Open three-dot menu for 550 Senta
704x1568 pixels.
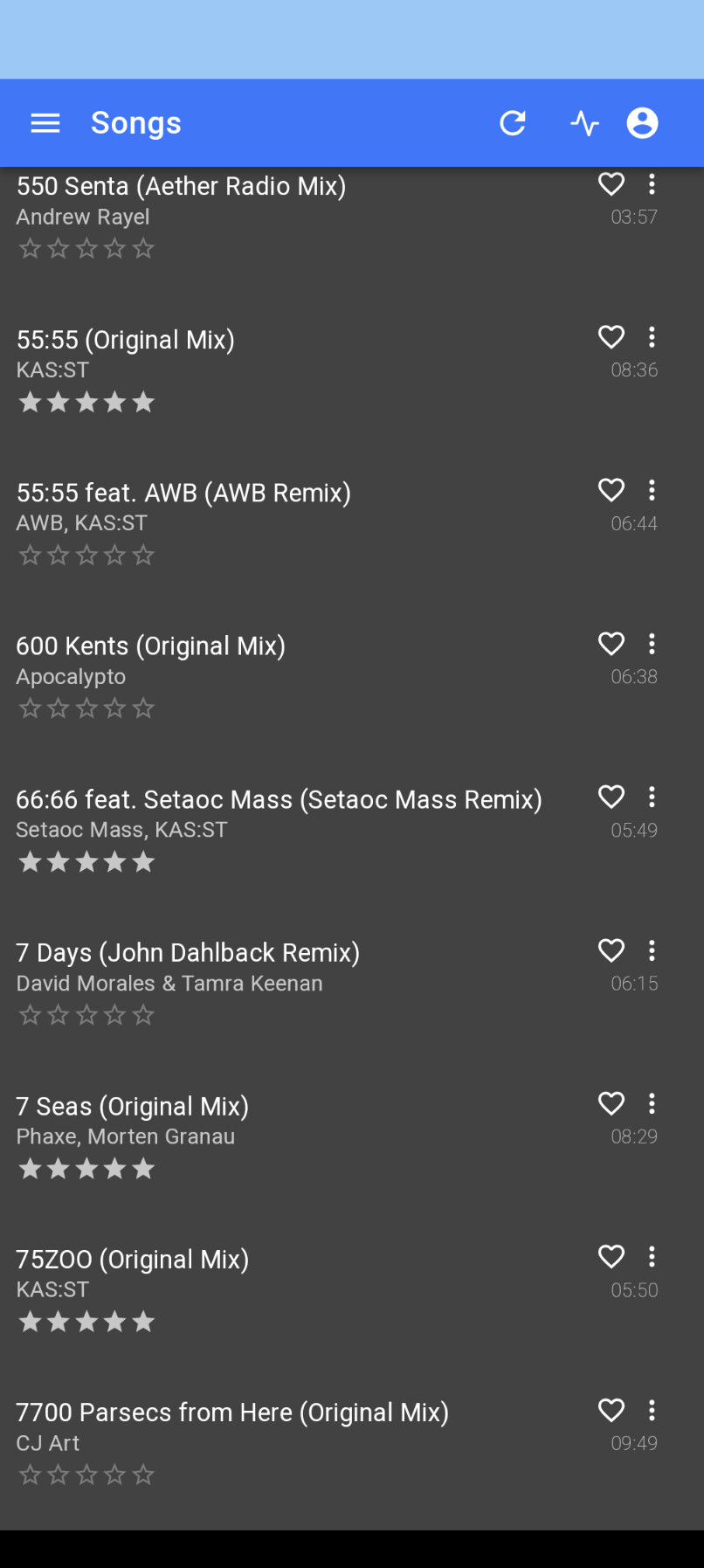pos(652,183)
